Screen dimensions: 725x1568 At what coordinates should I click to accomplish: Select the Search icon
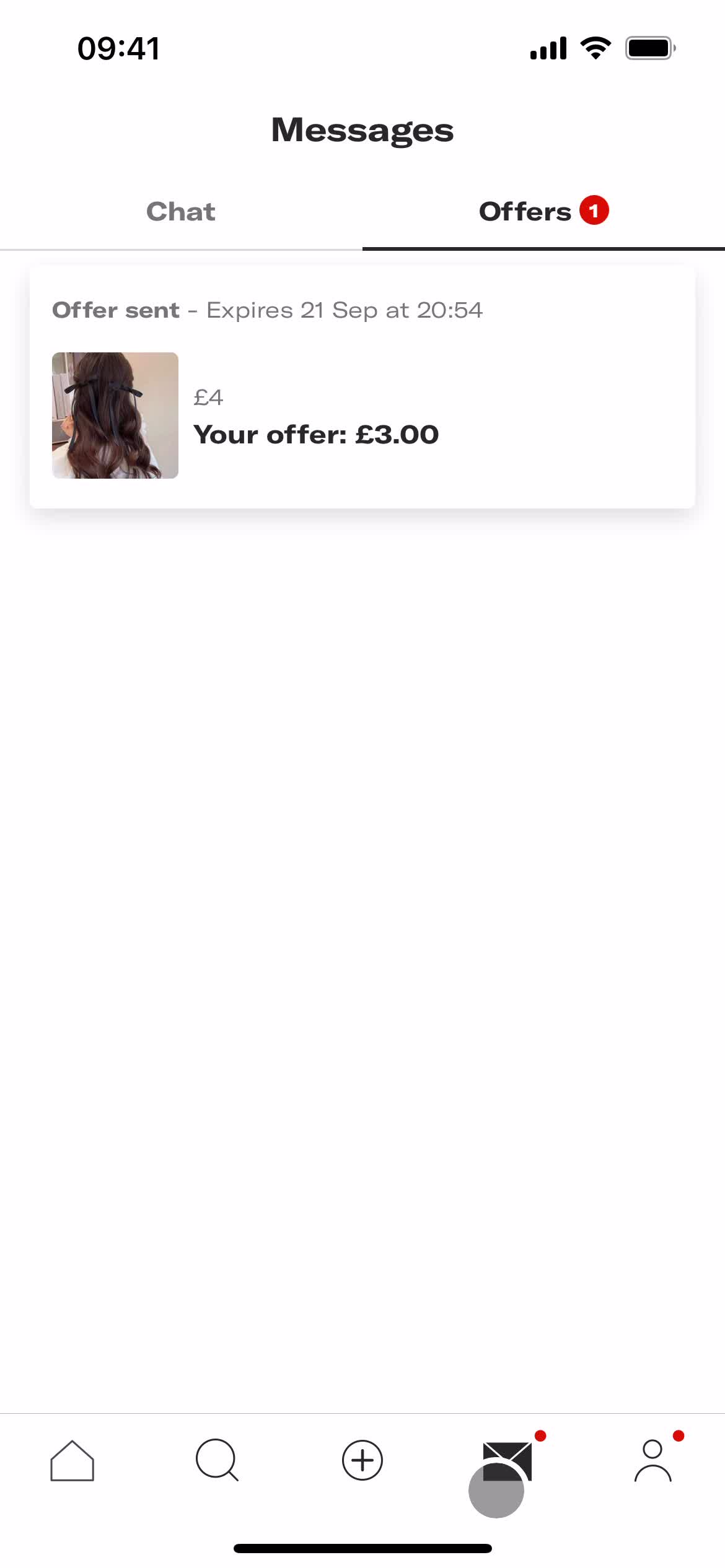pos(217,1460)
